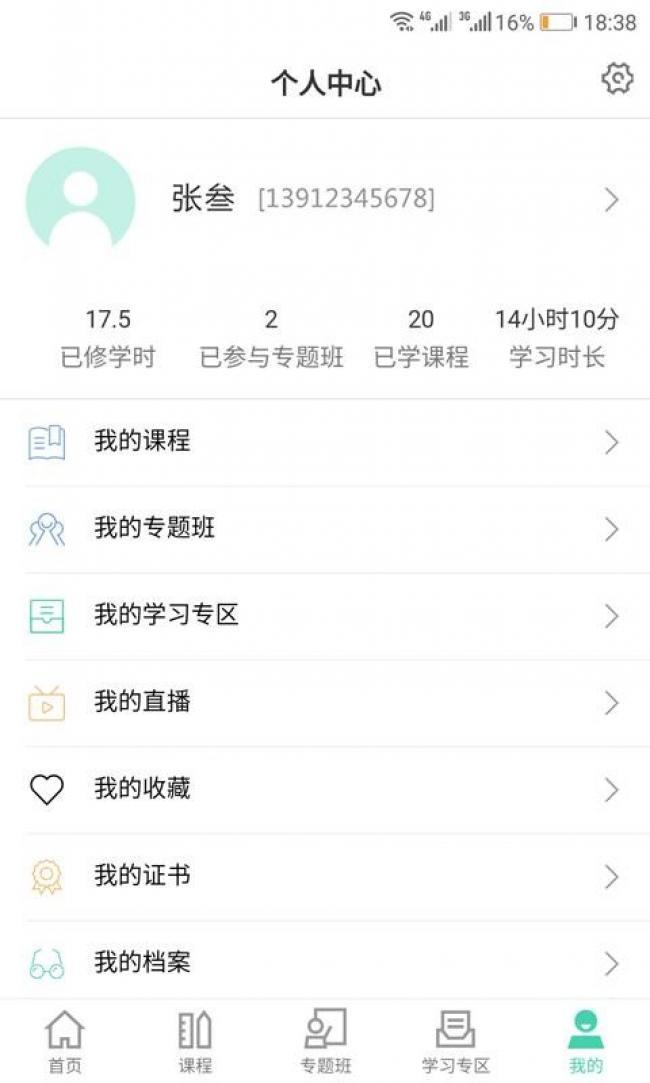Image resolution: width=650 pixels, height=1083 pixels.
Task: Open 我的直播
Action: (325, 703)
